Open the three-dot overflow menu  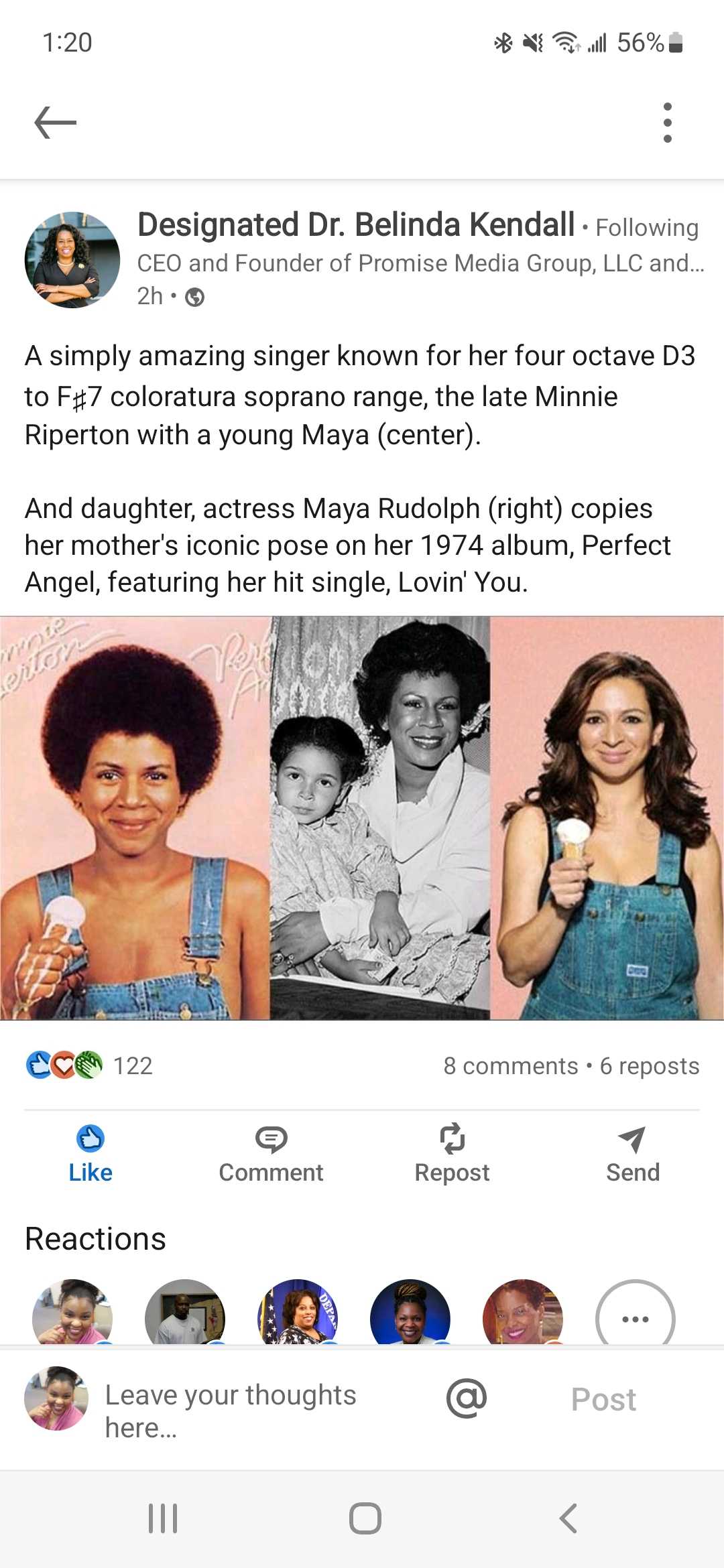[667, 123]
